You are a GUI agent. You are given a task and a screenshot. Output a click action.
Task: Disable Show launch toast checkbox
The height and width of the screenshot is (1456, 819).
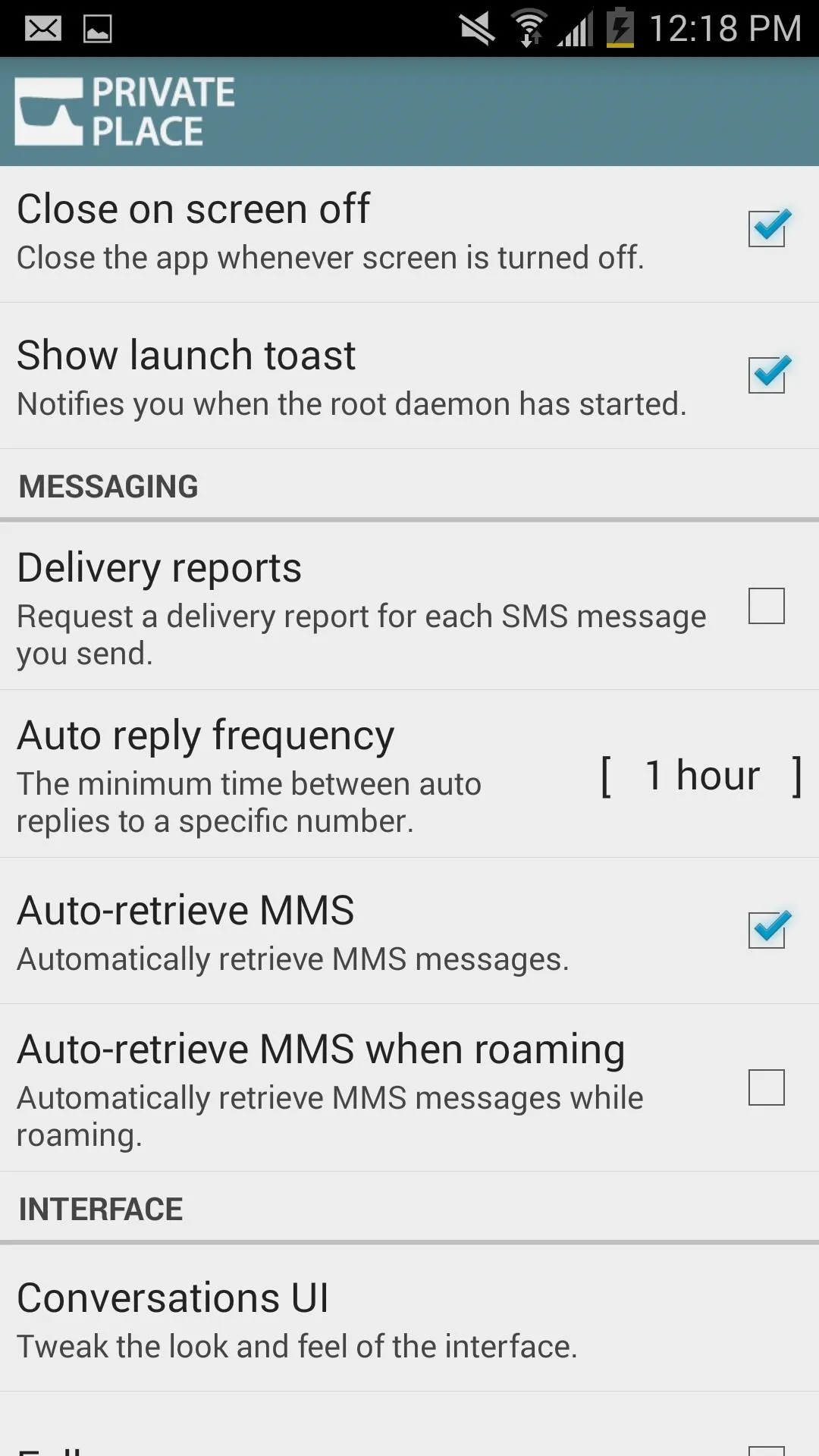(x=767, y=375)
